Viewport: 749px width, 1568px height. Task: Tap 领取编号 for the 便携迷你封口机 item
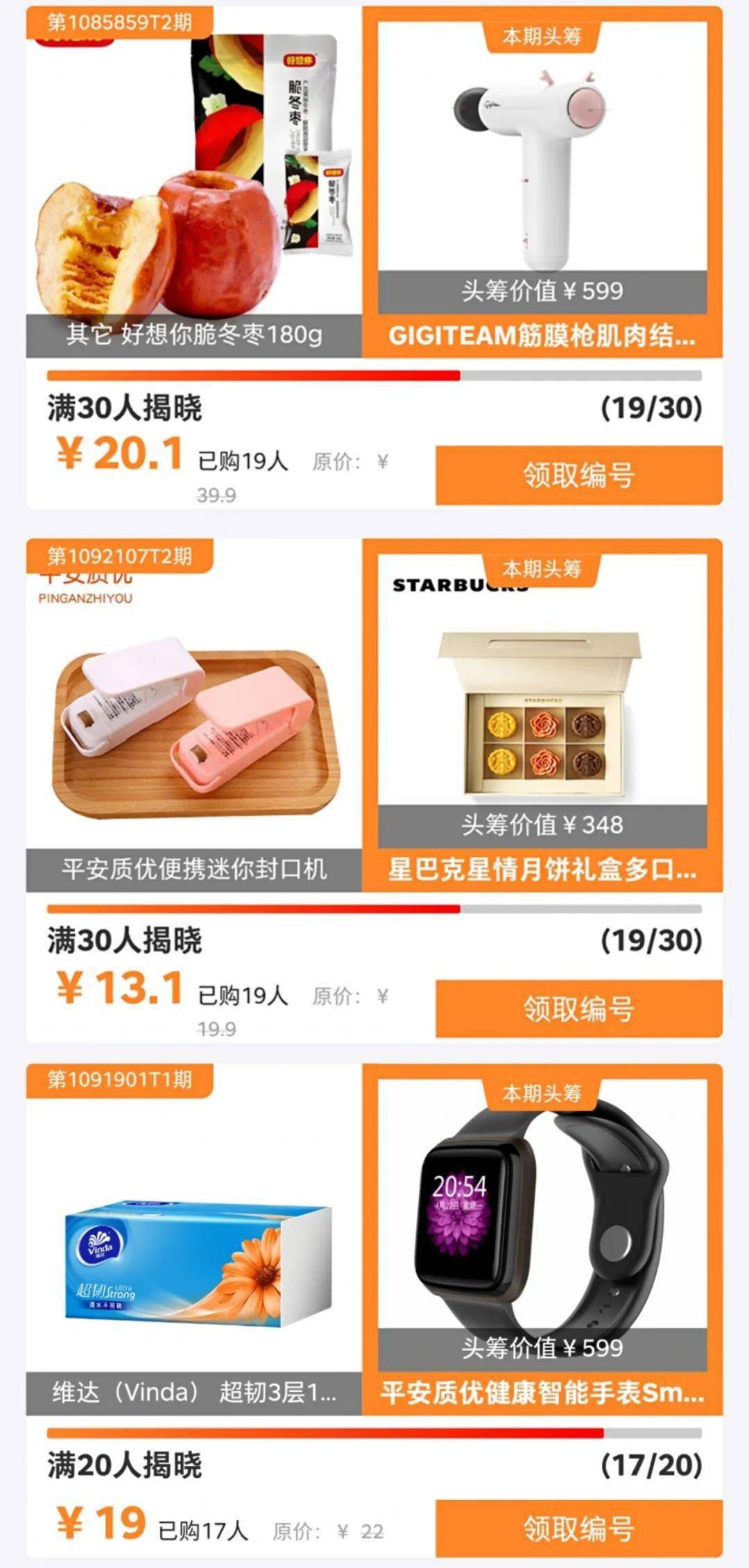point(579,1009)
